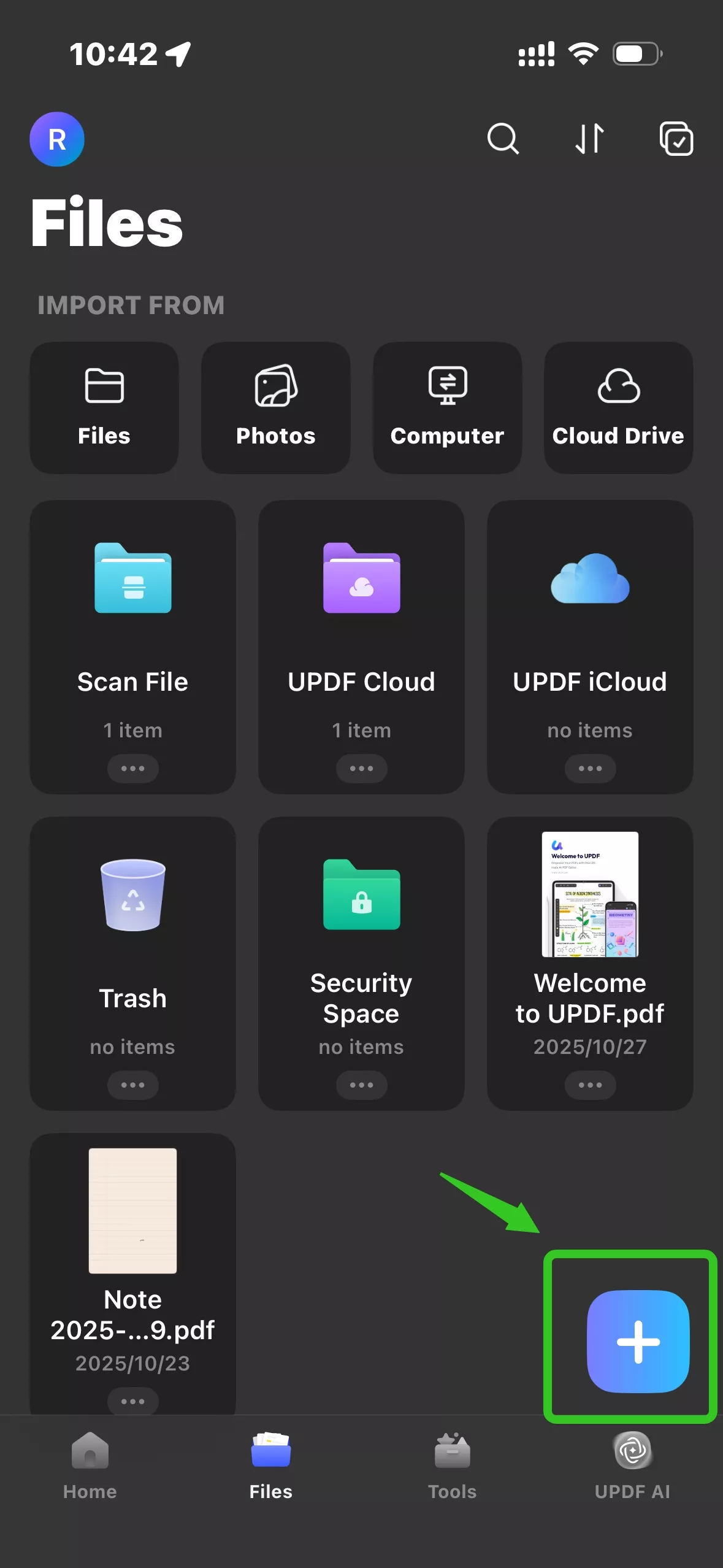The width and height of the screenshot is (723, 1568).
Task: Tap the sort order icon
Action: [589, 139]
